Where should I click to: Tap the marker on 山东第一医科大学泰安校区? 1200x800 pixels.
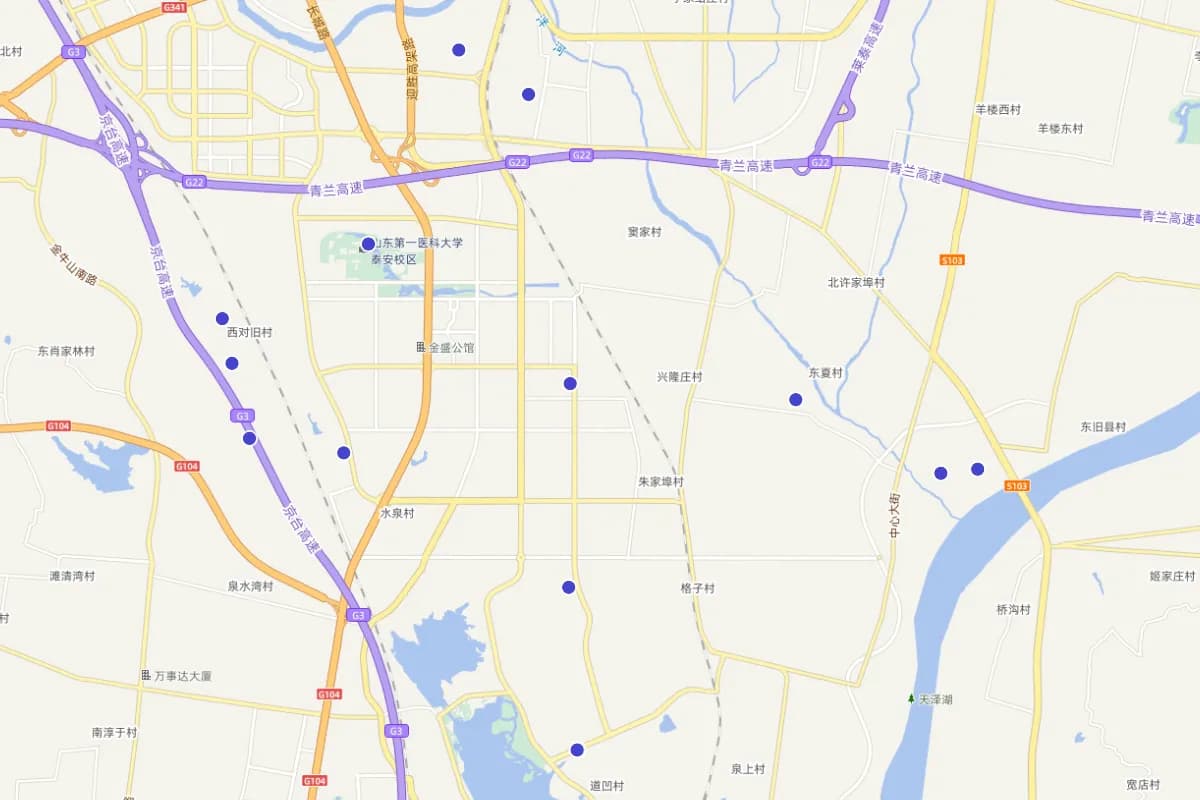(368, 244)
